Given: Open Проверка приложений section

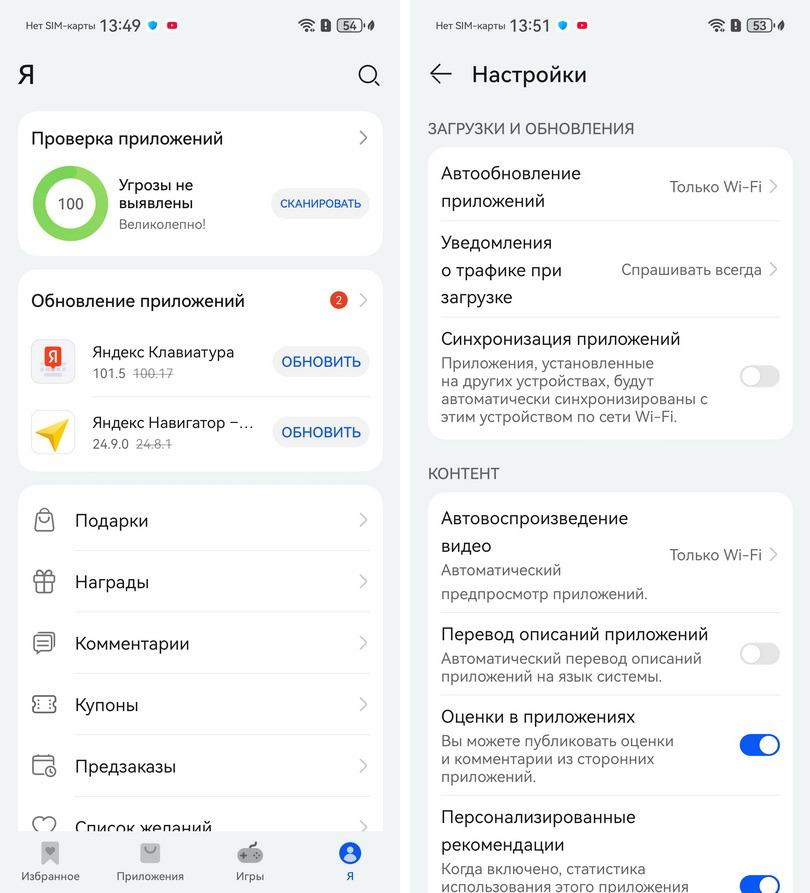Looking at the screenshot, I should (200, 139).
